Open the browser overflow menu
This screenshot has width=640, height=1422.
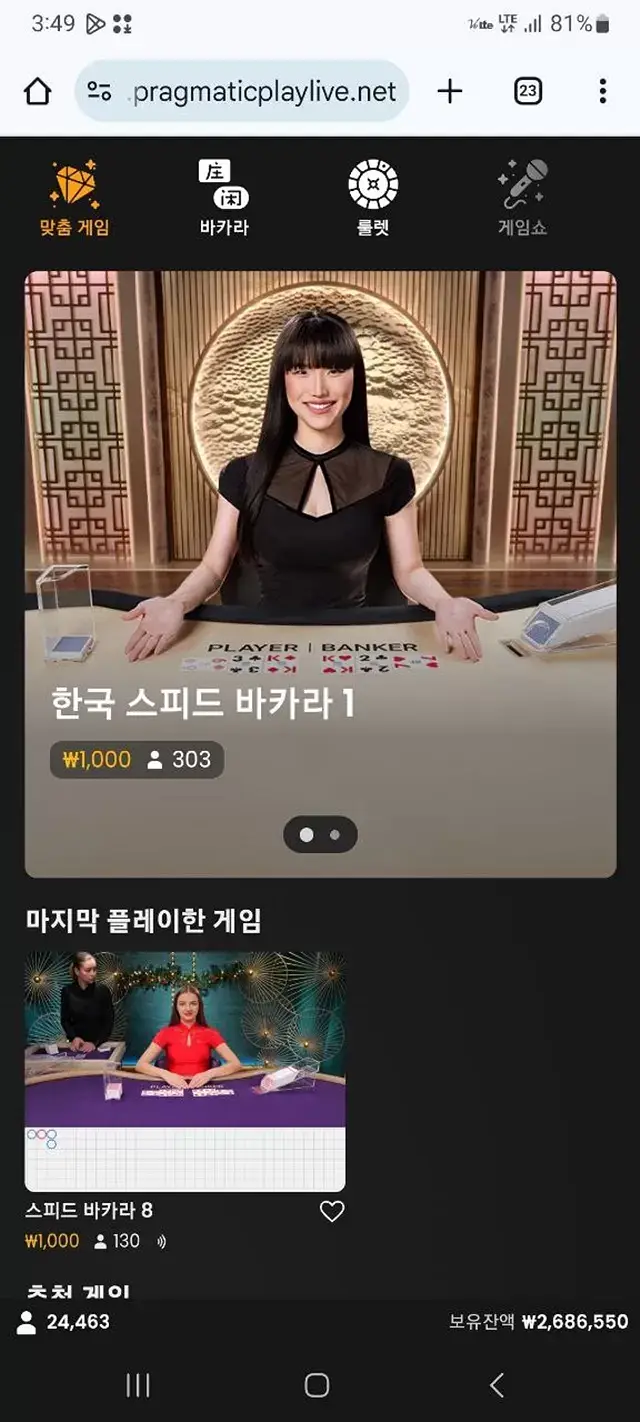click(602, 92)
